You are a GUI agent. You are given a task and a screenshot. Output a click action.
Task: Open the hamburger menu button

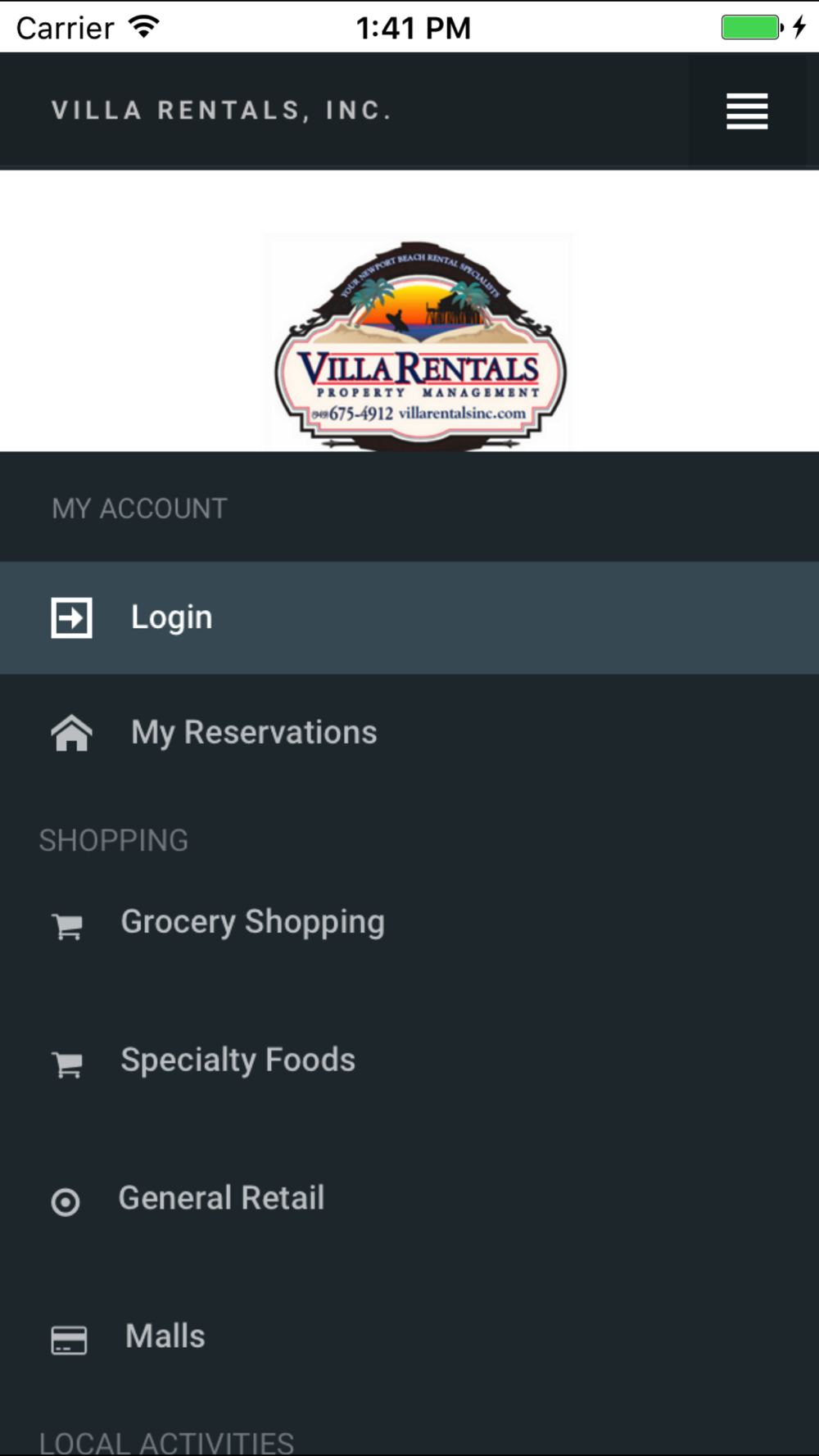pyautogui.click(x=747, y=111)
